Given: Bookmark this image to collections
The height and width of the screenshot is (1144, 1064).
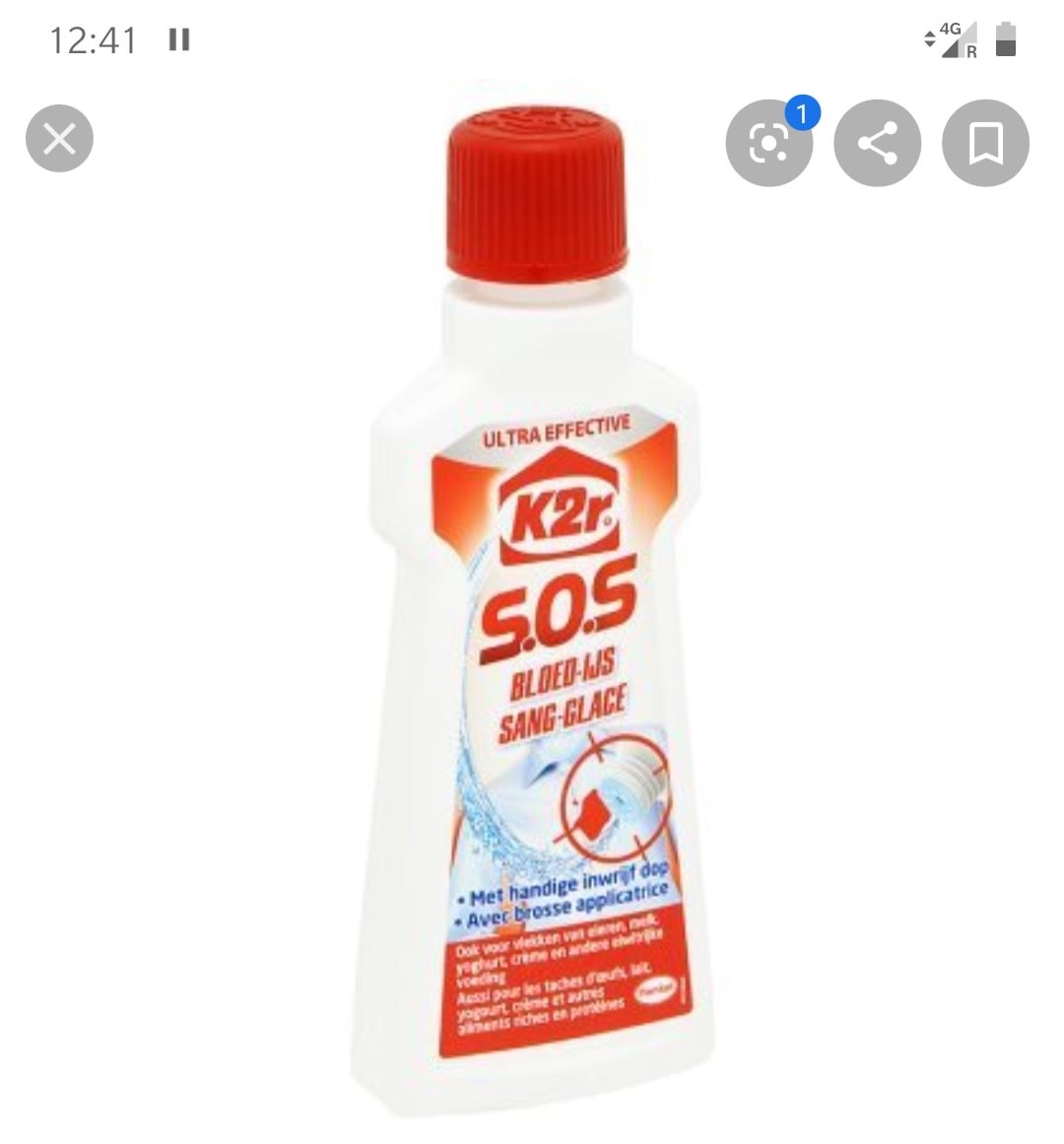Looking at the screenshot, I should click(x=985, y=144).
